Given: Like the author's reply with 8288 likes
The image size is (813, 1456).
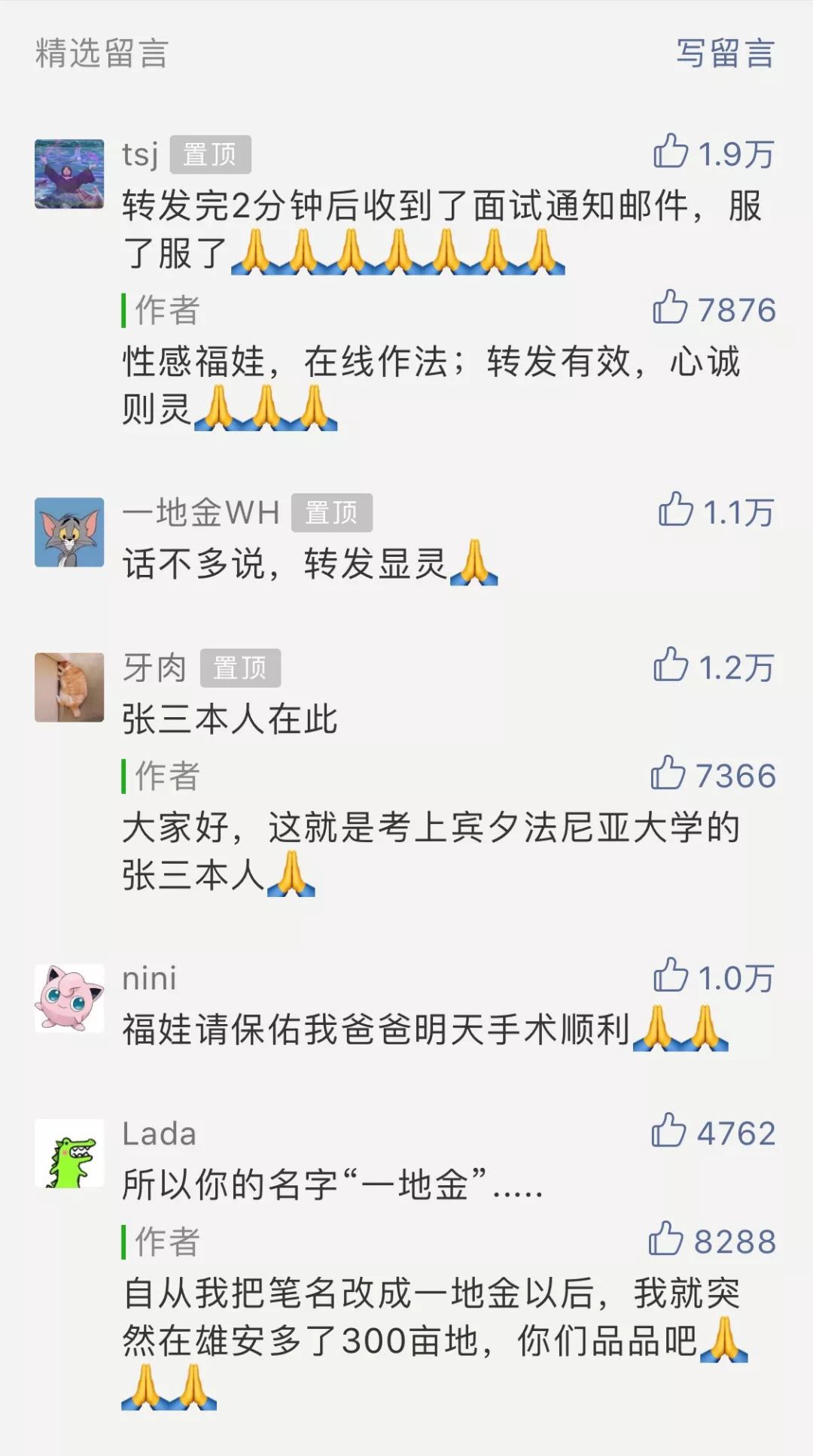Looking at the screenshot, I should 666,1239.
